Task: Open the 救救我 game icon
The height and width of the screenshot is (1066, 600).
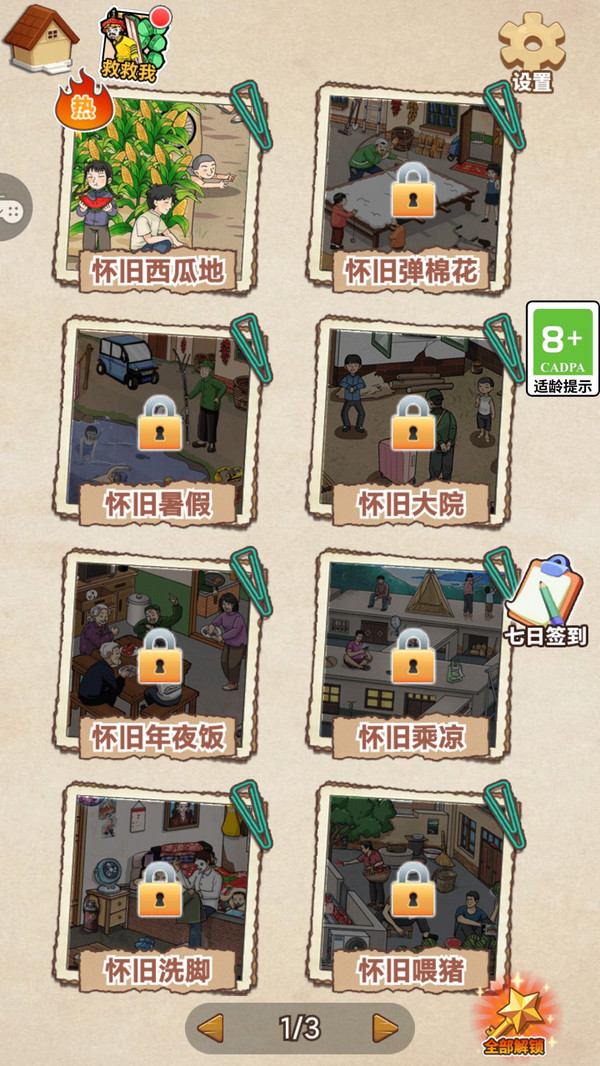Action: click(133, 47)
